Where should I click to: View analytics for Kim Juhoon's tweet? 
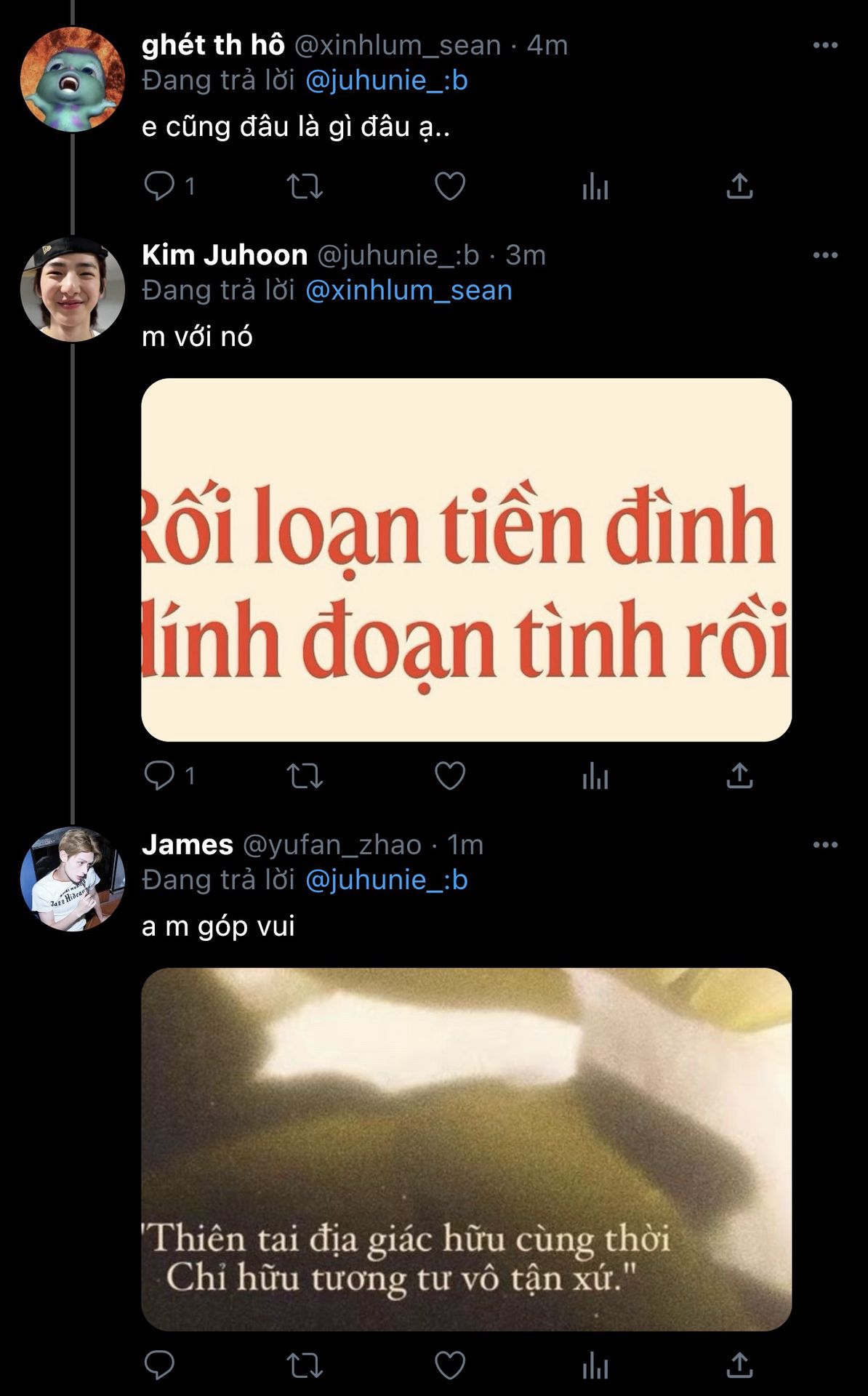click(x=595, y=776)
